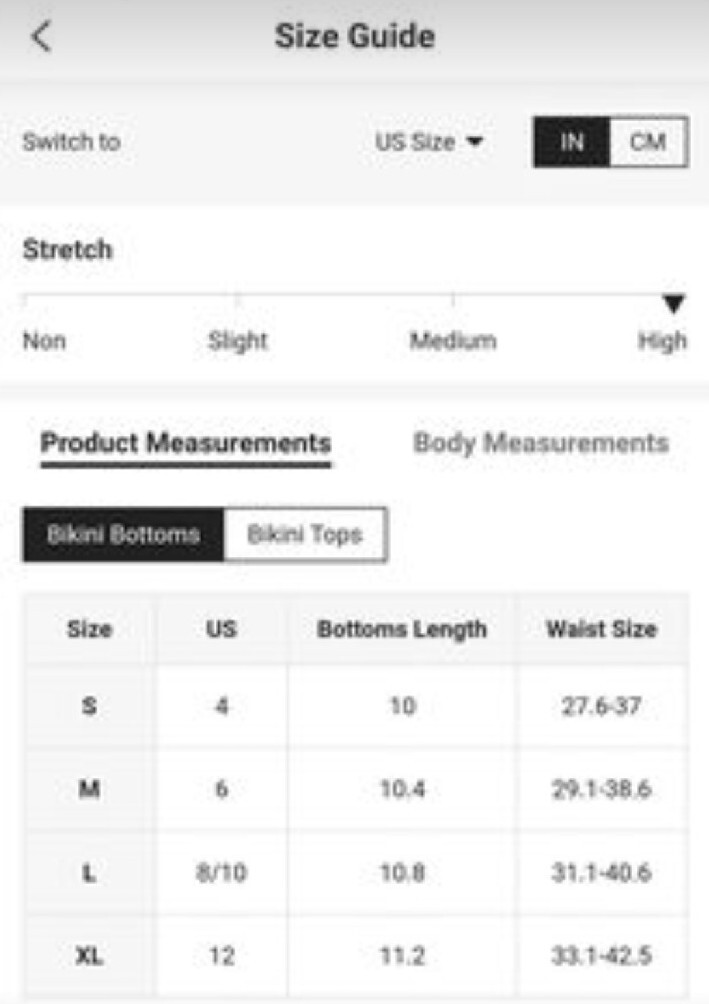Go back from the Size Guide

tap(41, 37)
